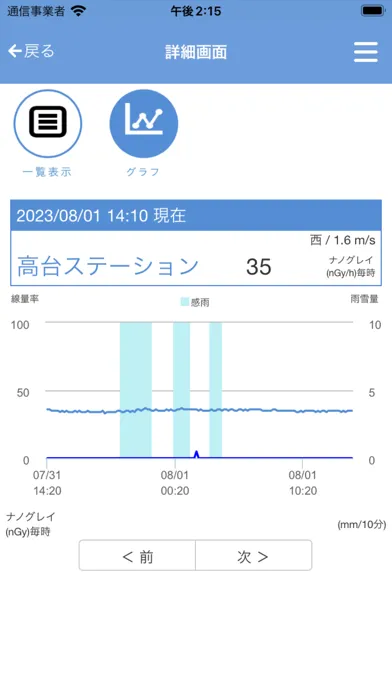Open the hamburger menu
Screen dimensions: 392x696
366,52
